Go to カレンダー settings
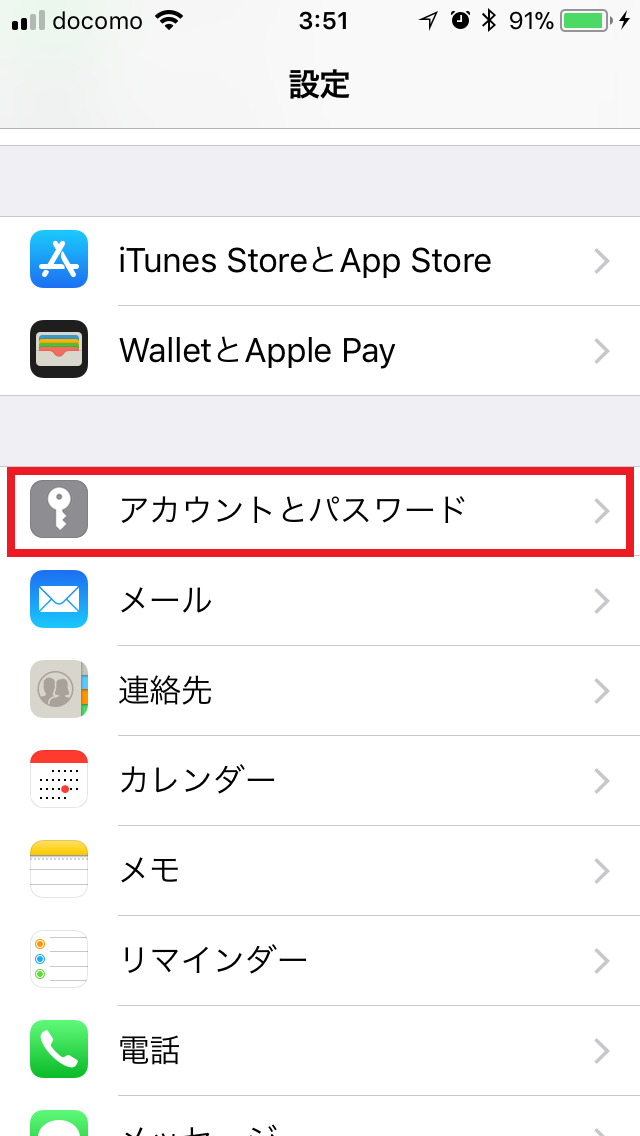 tap(320, 780)
